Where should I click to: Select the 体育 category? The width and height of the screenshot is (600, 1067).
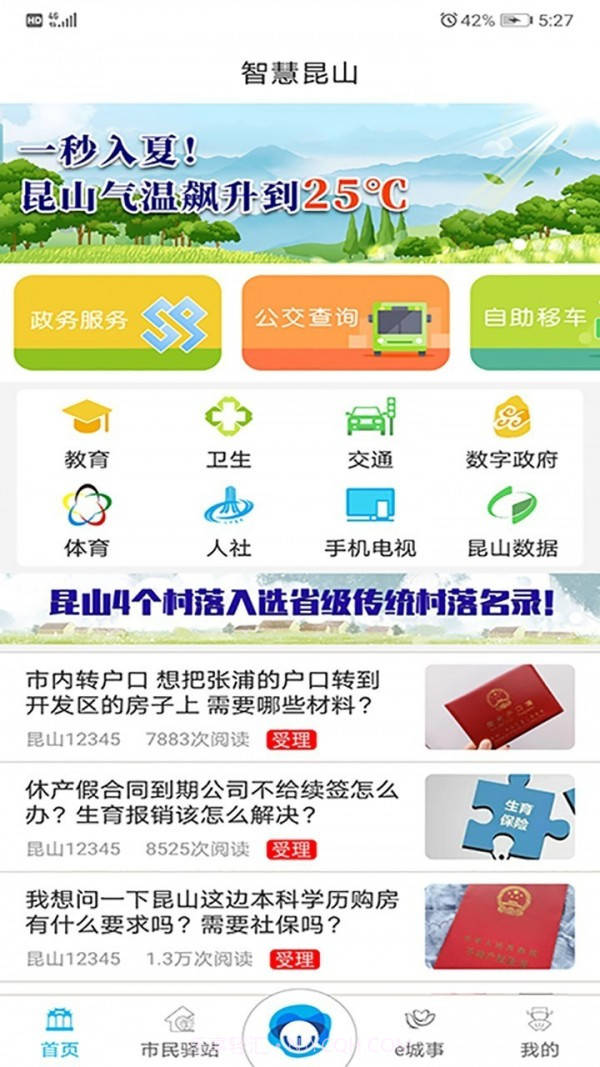pos(87,522)
